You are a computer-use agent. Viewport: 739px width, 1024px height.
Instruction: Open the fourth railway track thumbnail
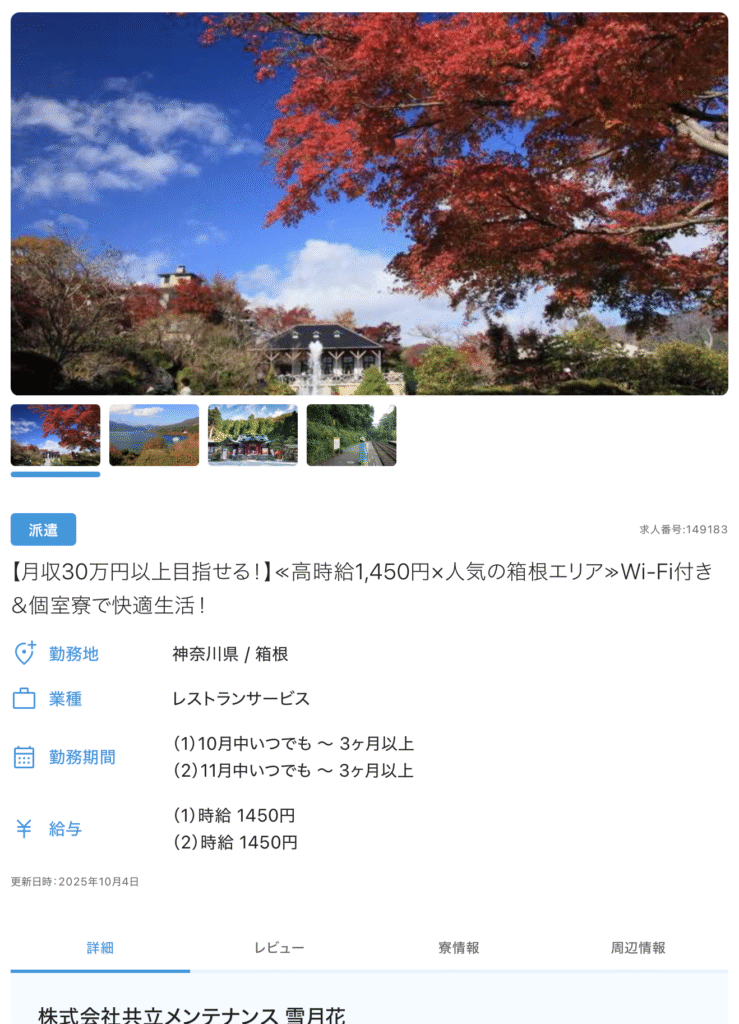(x=351, y=435)
